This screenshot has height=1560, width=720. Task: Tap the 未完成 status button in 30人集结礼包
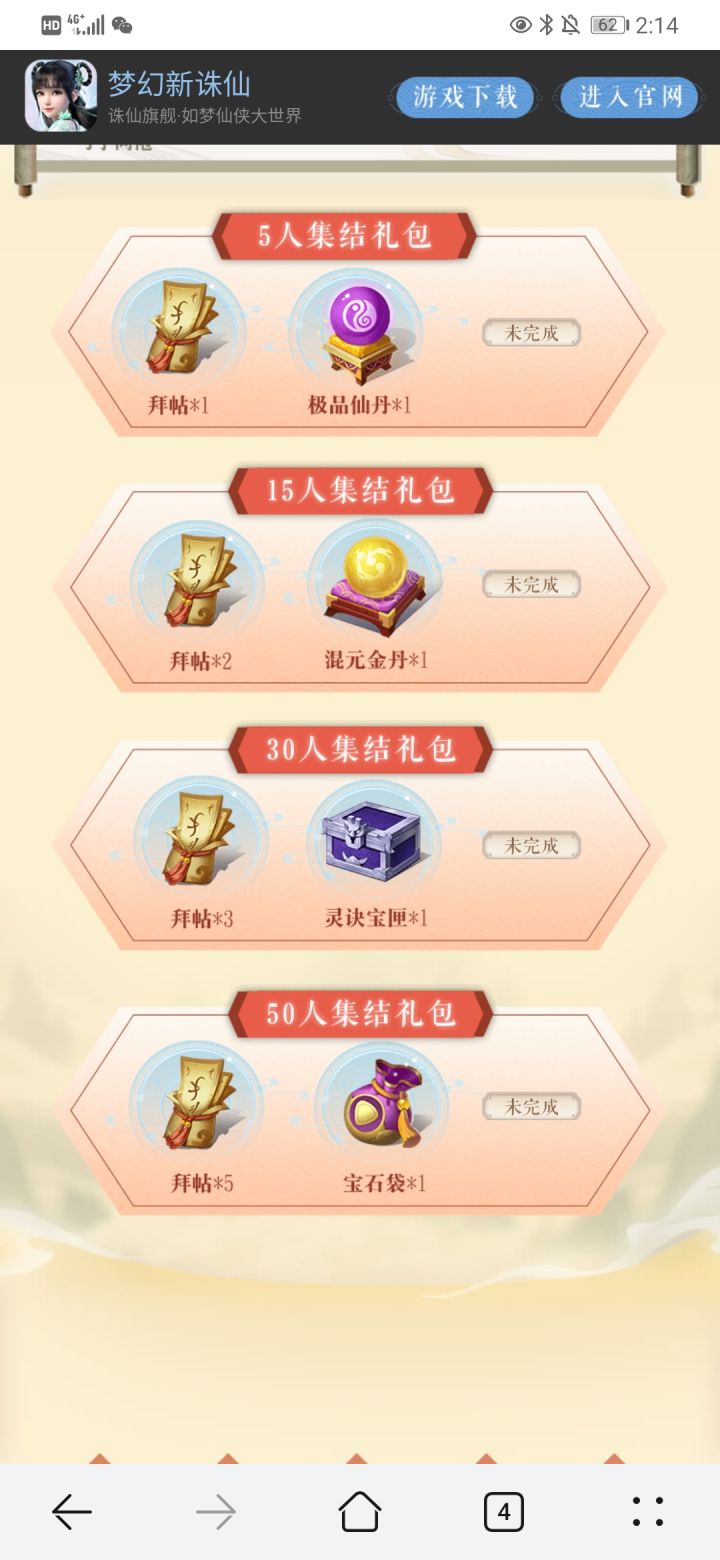(x=532, y=845)
